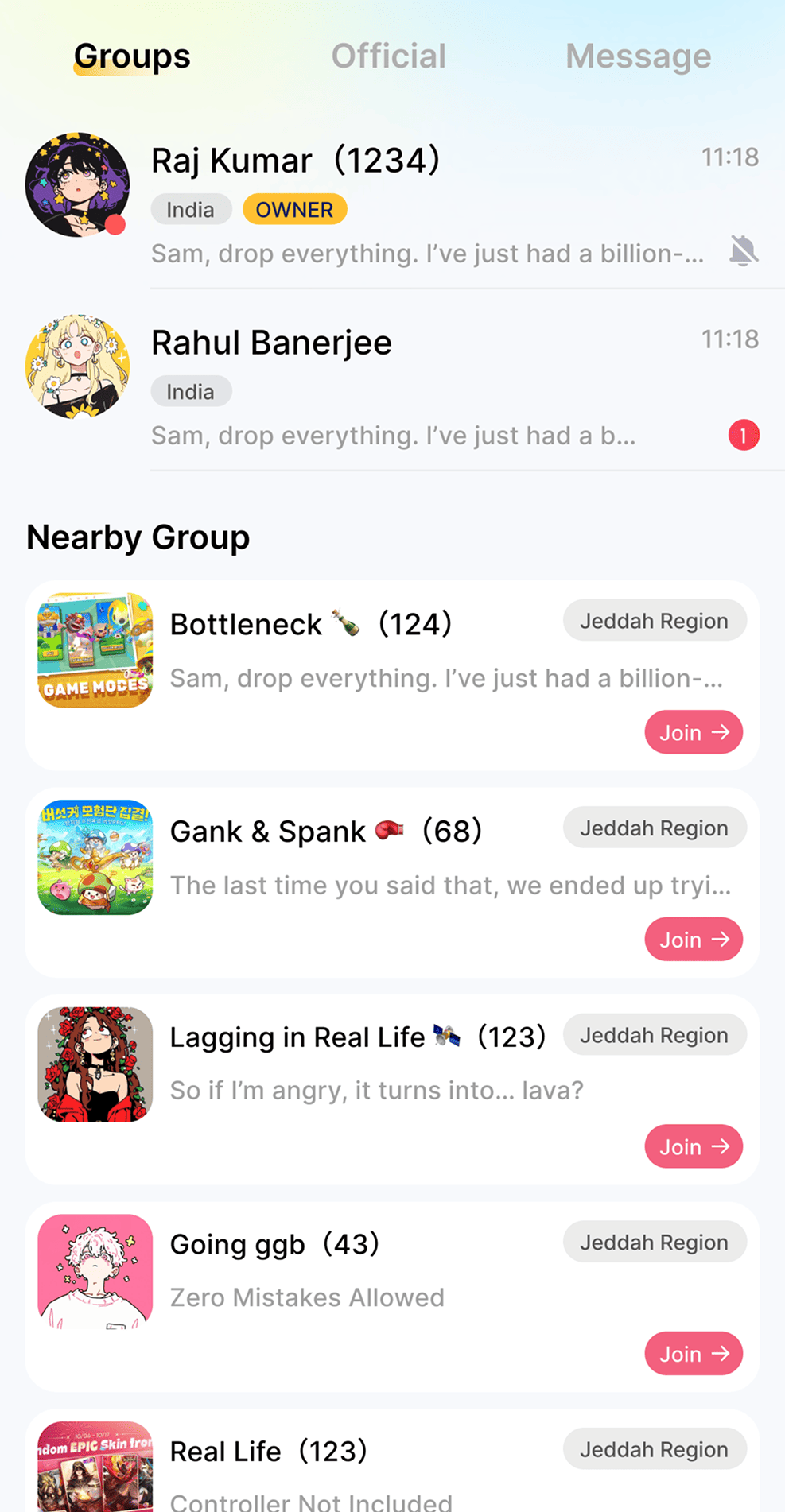Join the Gank & Spank group
785x1512 pixels.
pos(693,939)
